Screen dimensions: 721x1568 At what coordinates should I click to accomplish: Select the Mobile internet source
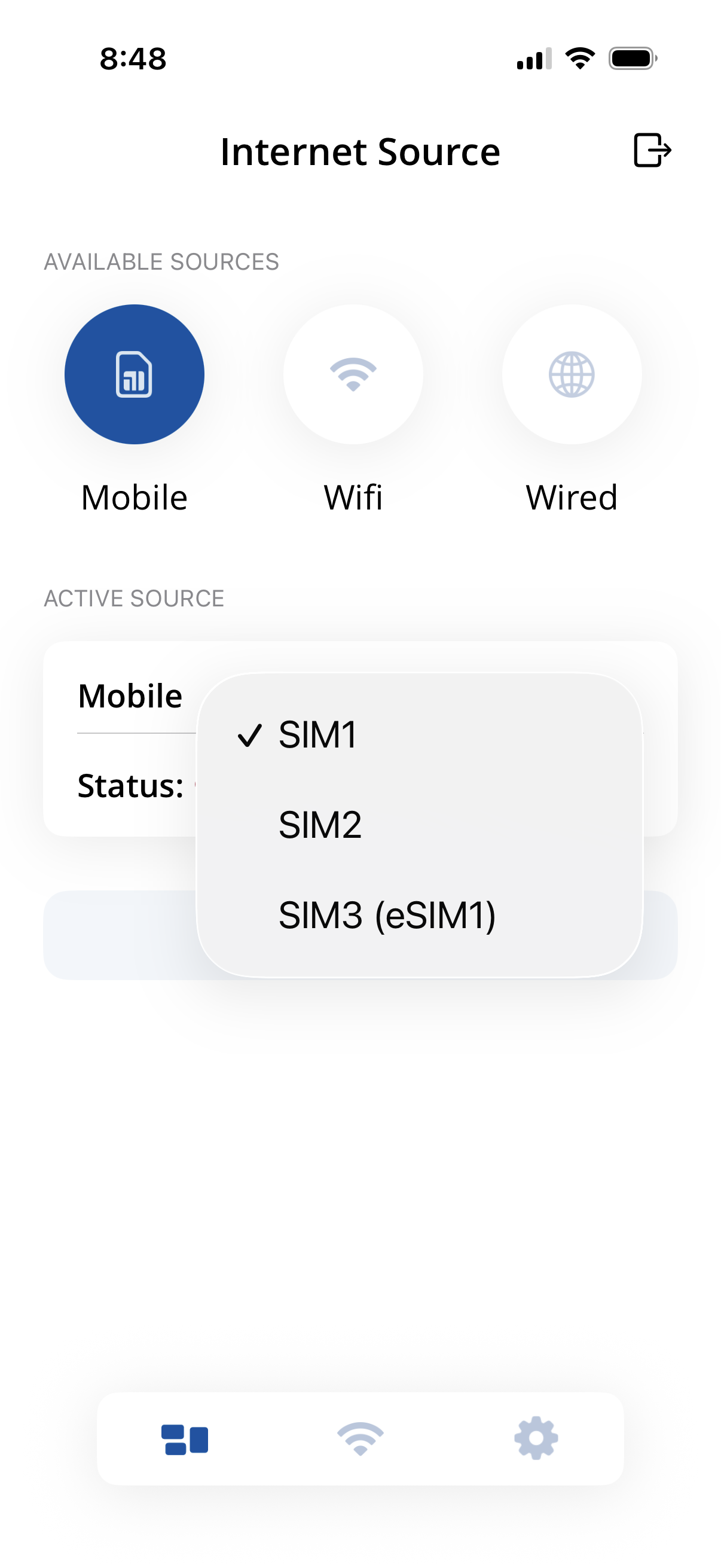click(134, 374)
